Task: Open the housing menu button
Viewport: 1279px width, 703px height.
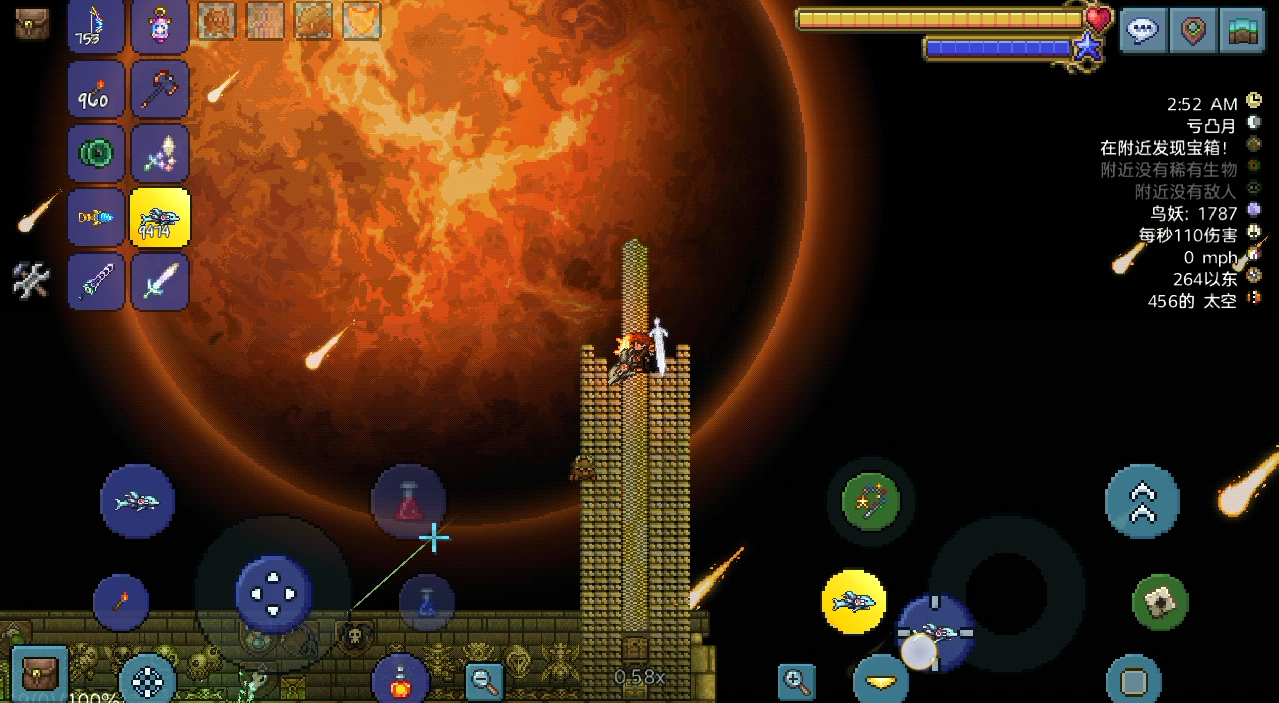Action: click(1241, 29)
